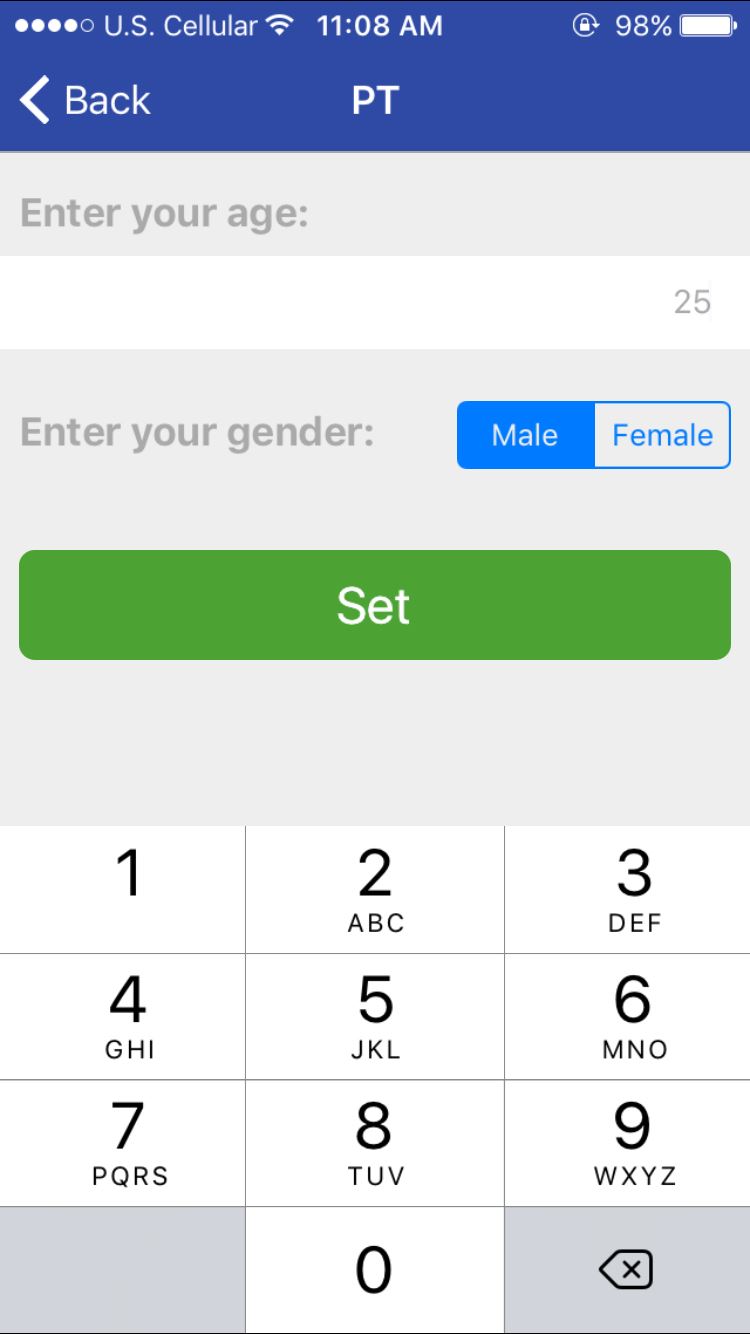The height and width of the screenshot is (1334, 750).
Task: Select Male gender option
Action: pos(526,435)
